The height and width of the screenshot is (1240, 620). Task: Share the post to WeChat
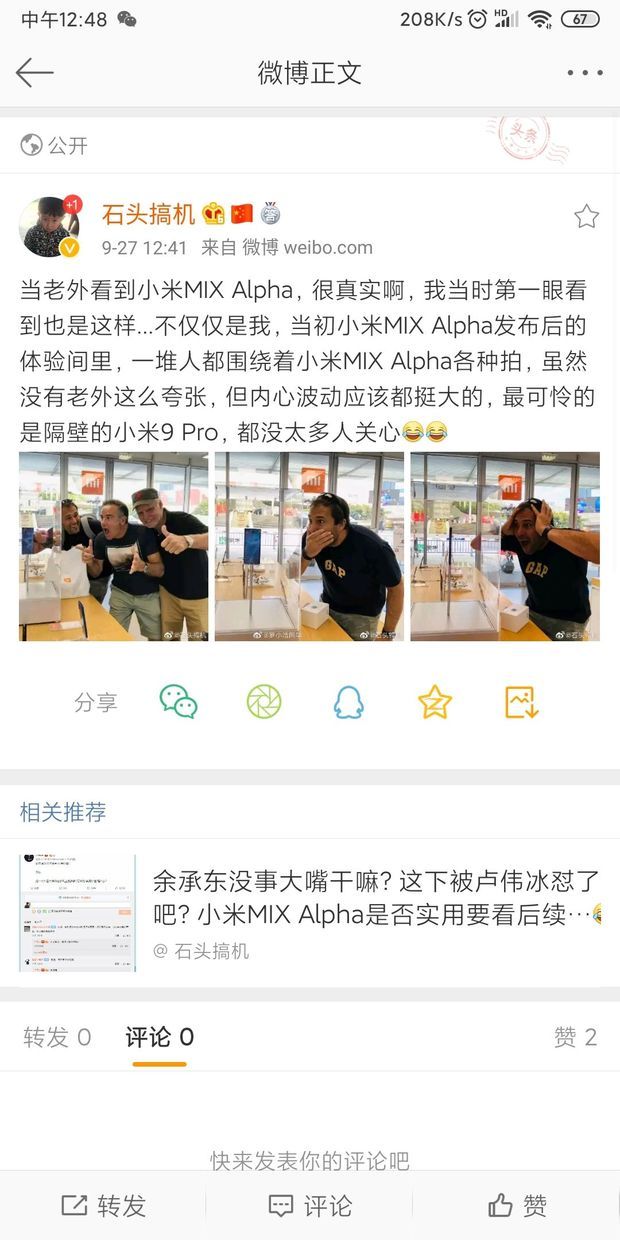click(x=179, y=702)
